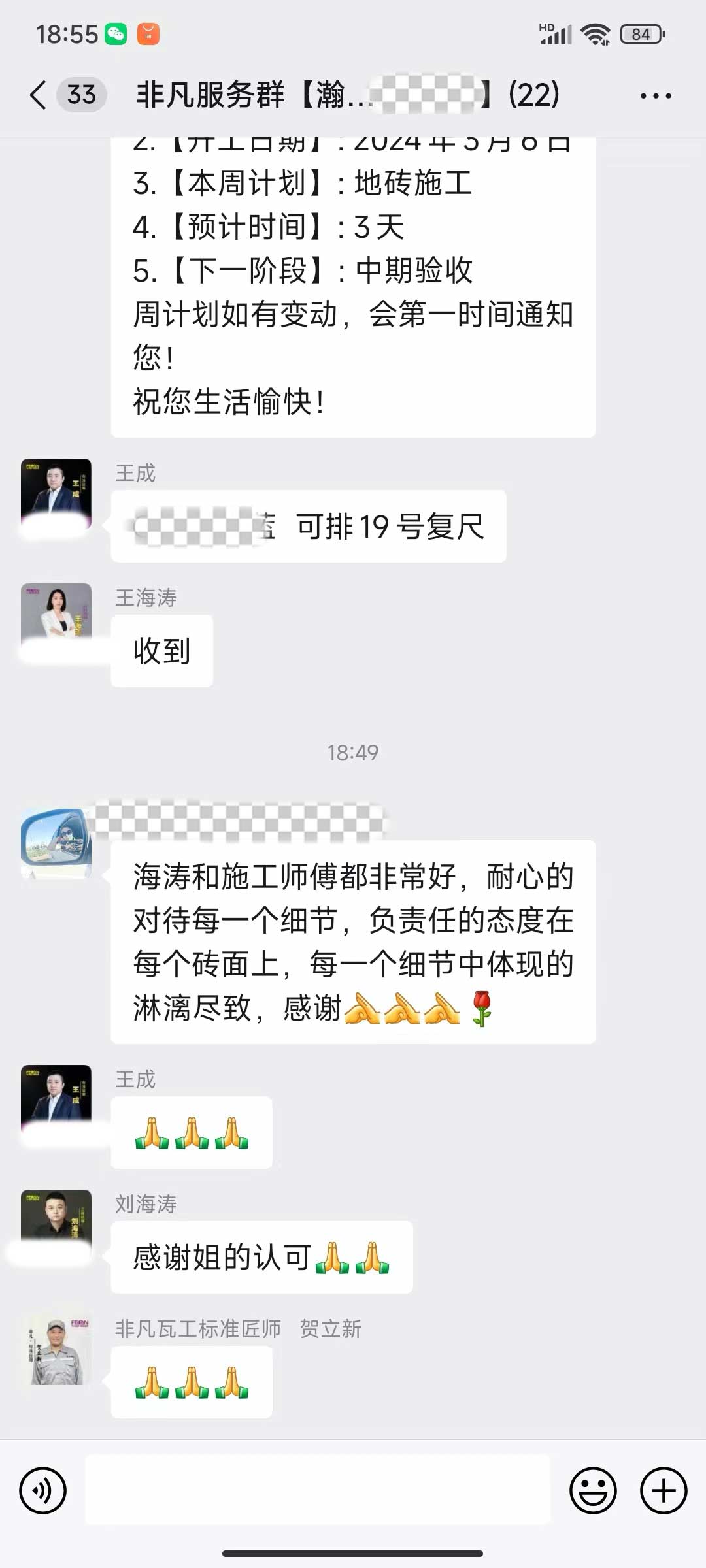Go back to the chat list
The width and height of the screenshot is (706, 1568).
tap(39, 95)
